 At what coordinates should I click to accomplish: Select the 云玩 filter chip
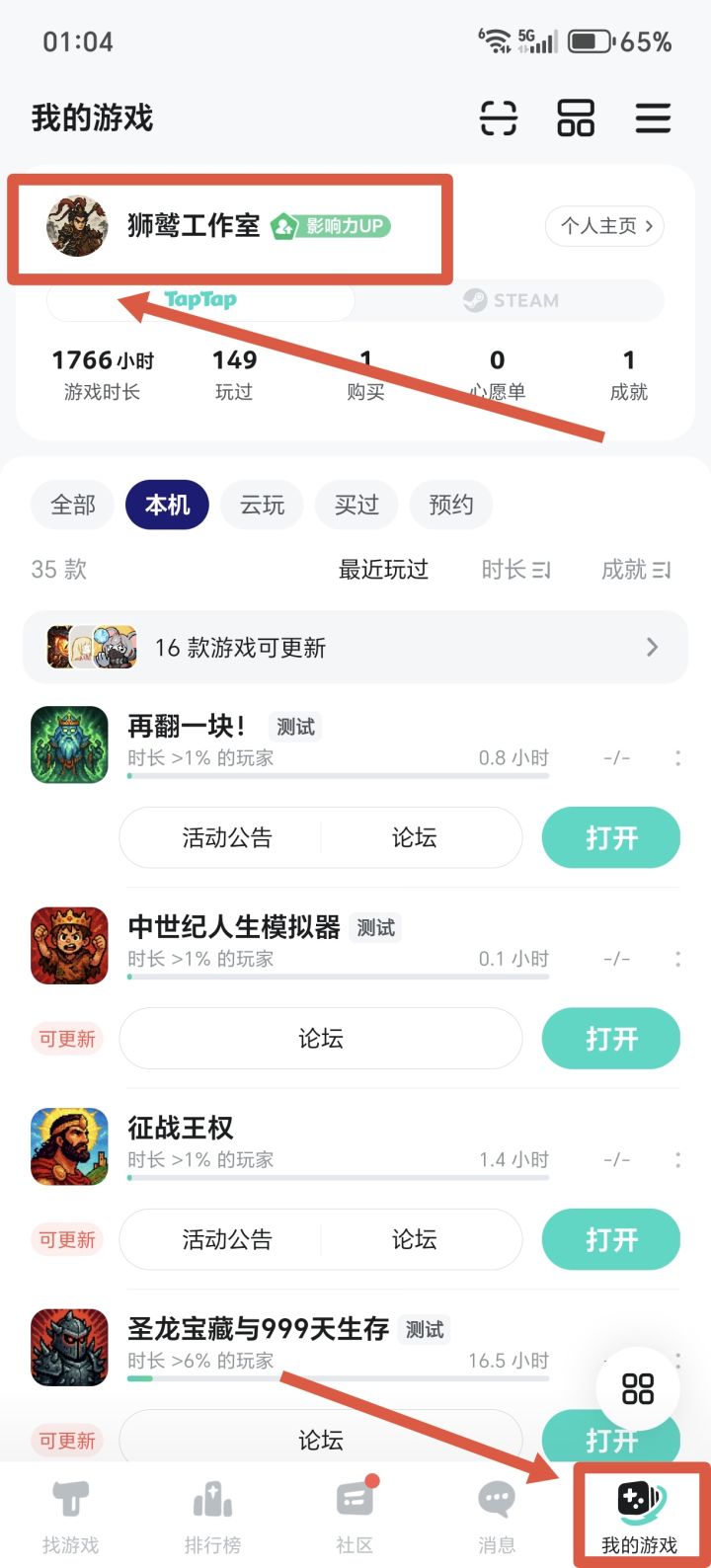click(262, 505)
